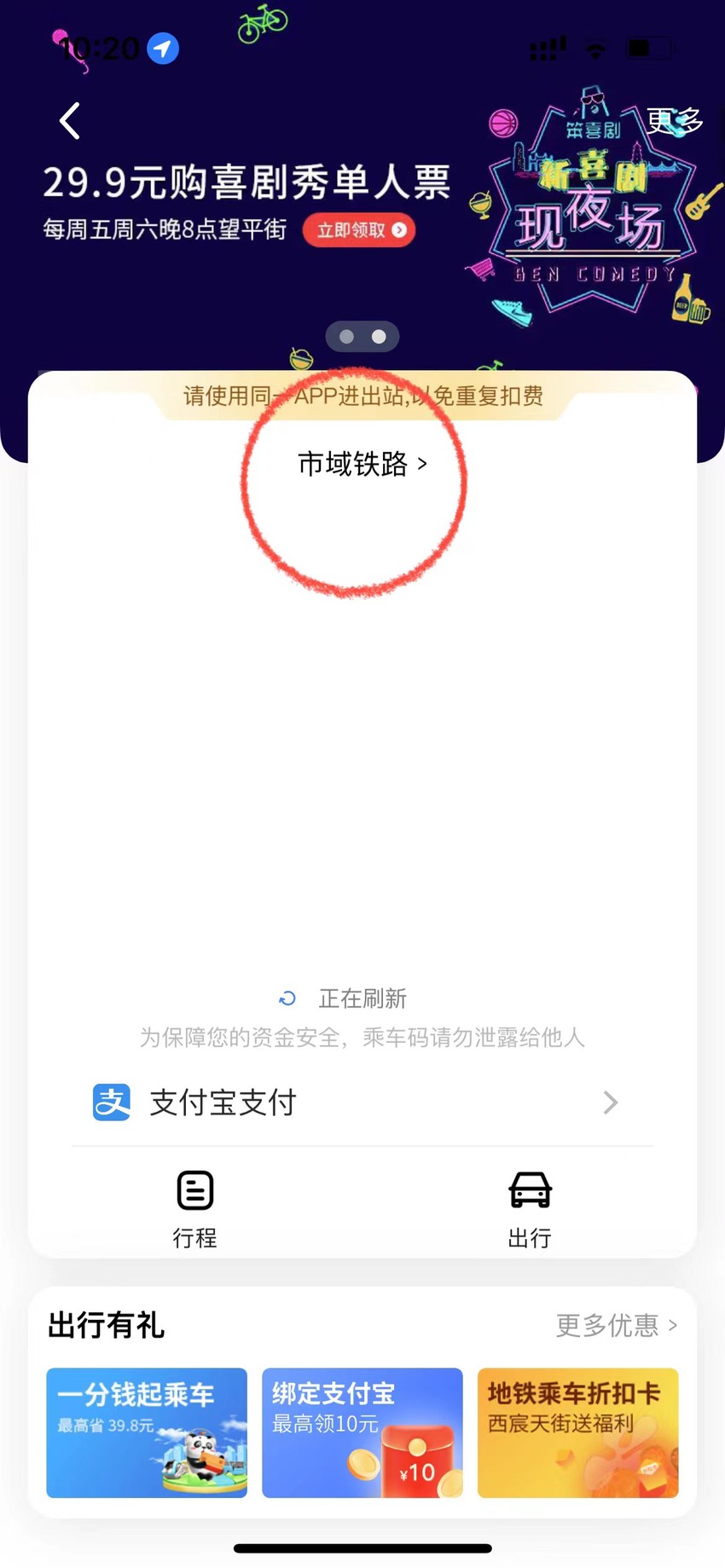View 更多优惠 offers
Screen dimensions: 725x1568
point(617,1325)
